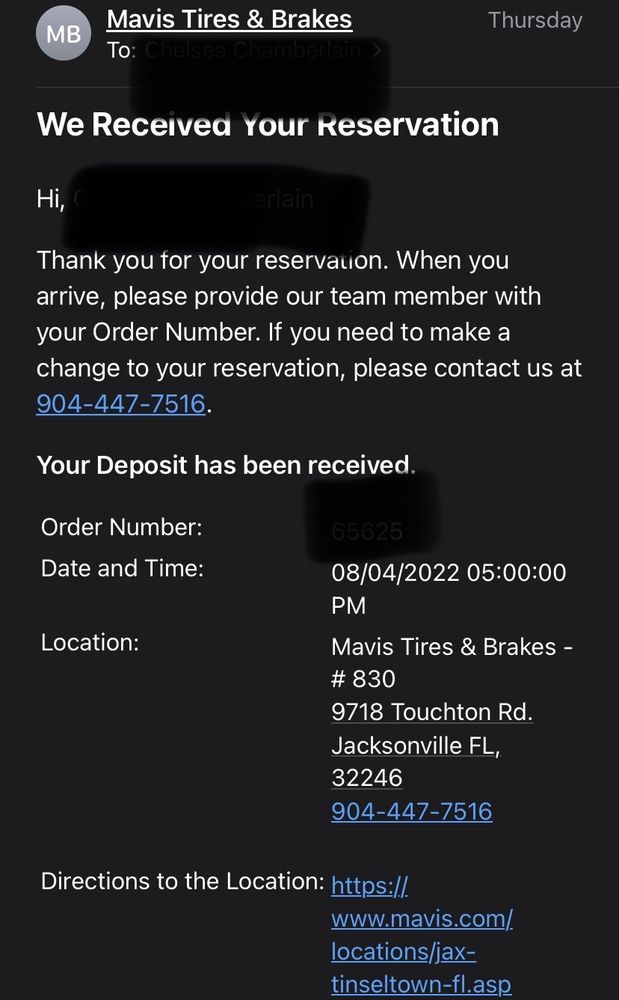The height and width of the screenshot is (1000, 619).
Task: Open the mavis.com directions link
Action: (x=421, y=934)
